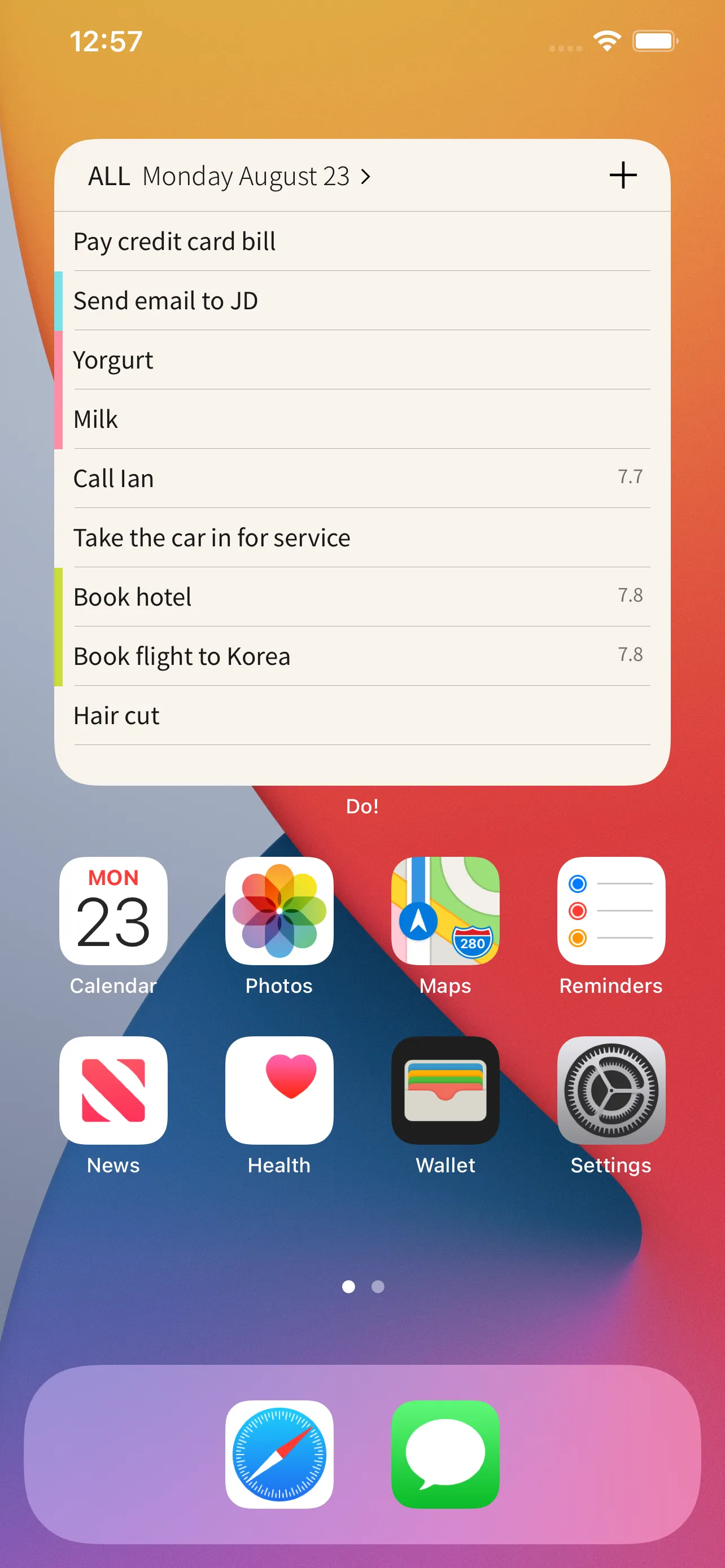Launch Safari from the dock
725x1568 pixels.
(x=279, y=1454)
